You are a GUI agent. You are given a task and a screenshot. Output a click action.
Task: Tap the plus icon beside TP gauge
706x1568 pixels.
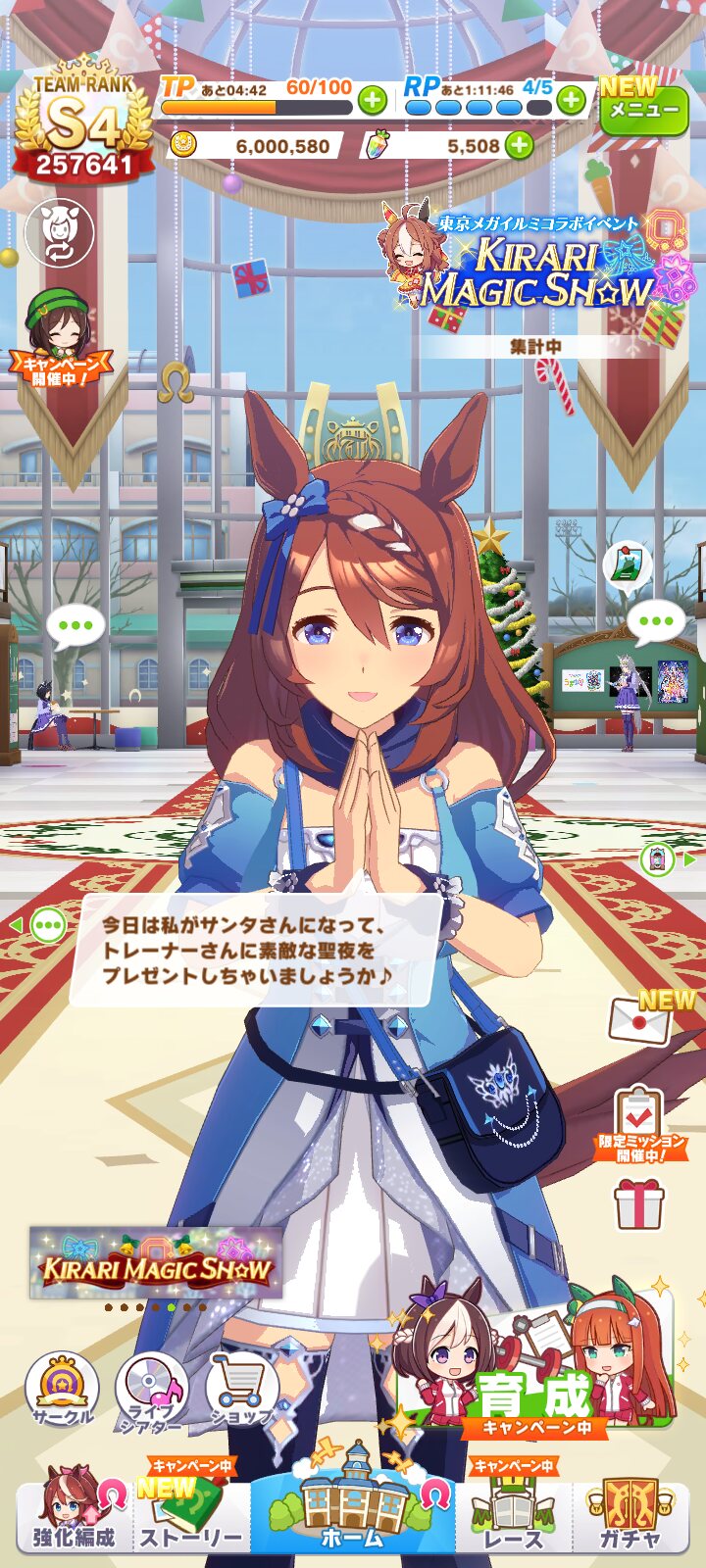(x=372, y=99)
